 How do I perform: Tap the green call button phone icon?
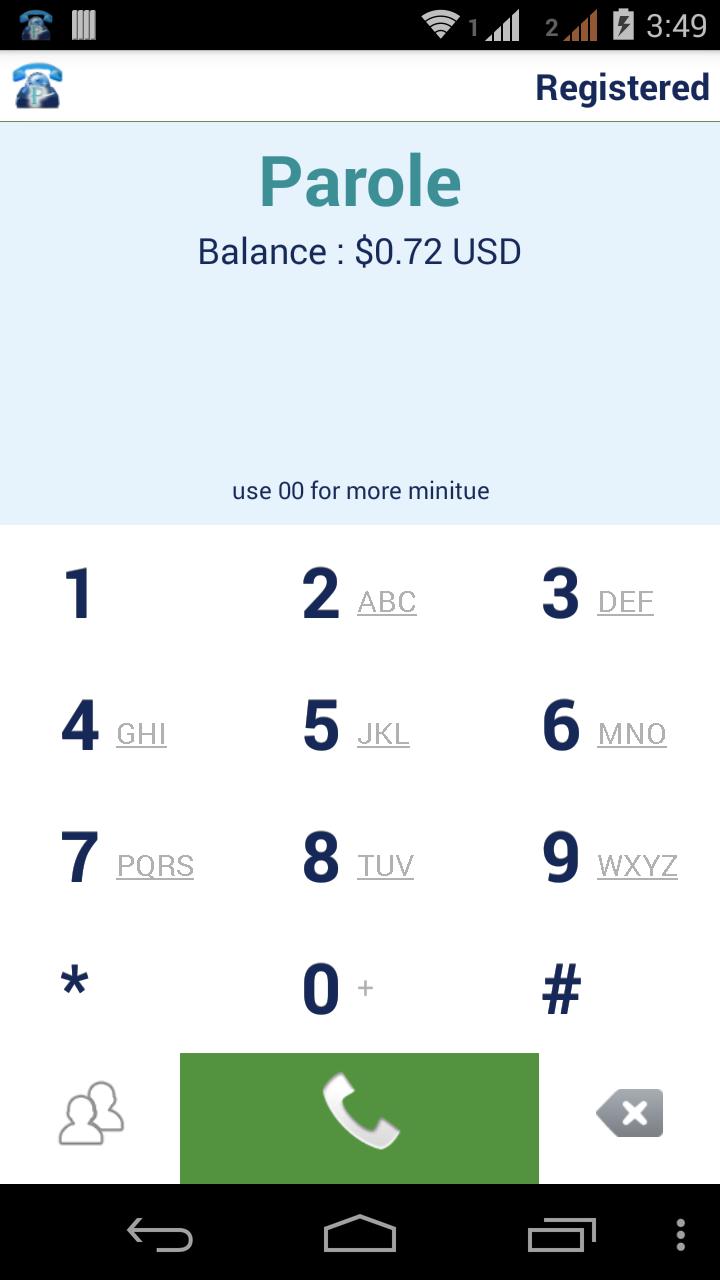(x=359, y=1112)
